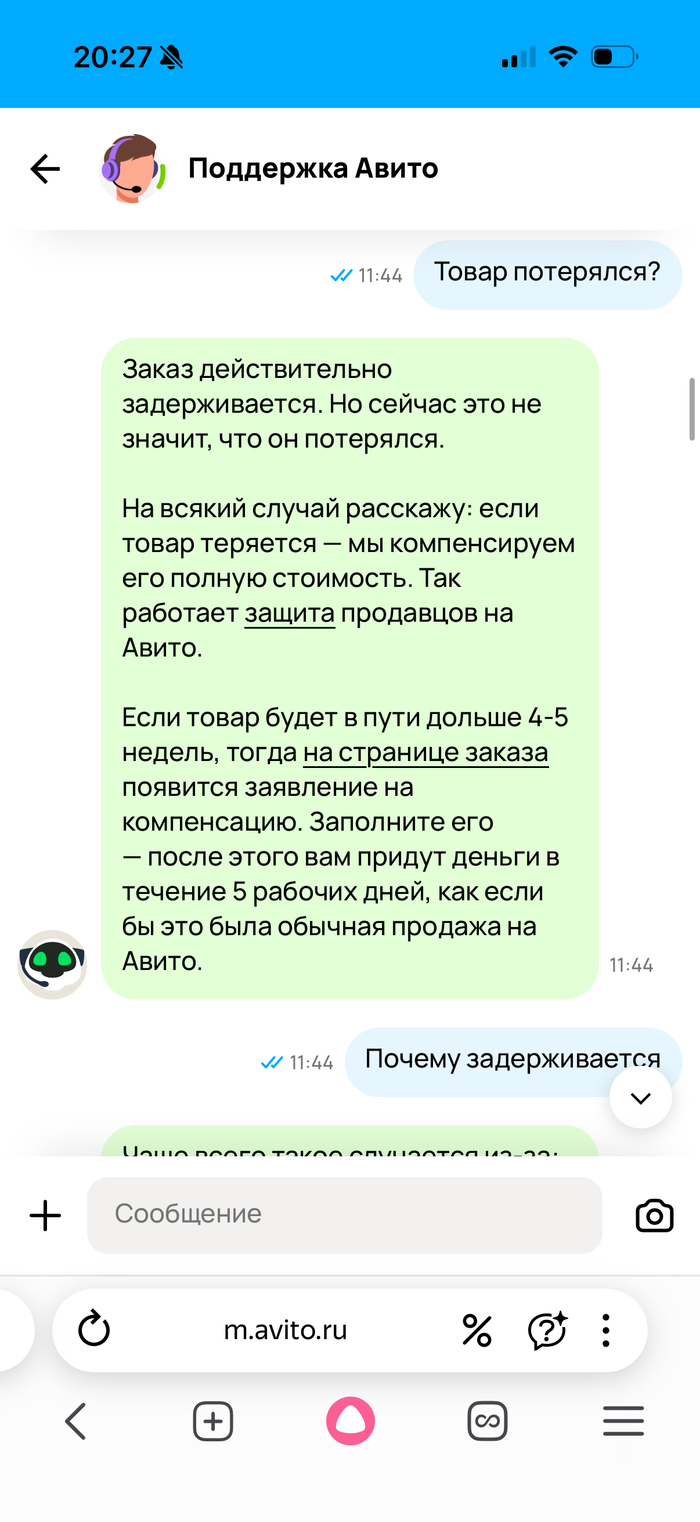Open the "на странице заказа" link
This screenshot has height=1522, width=700.
point(426,752)
